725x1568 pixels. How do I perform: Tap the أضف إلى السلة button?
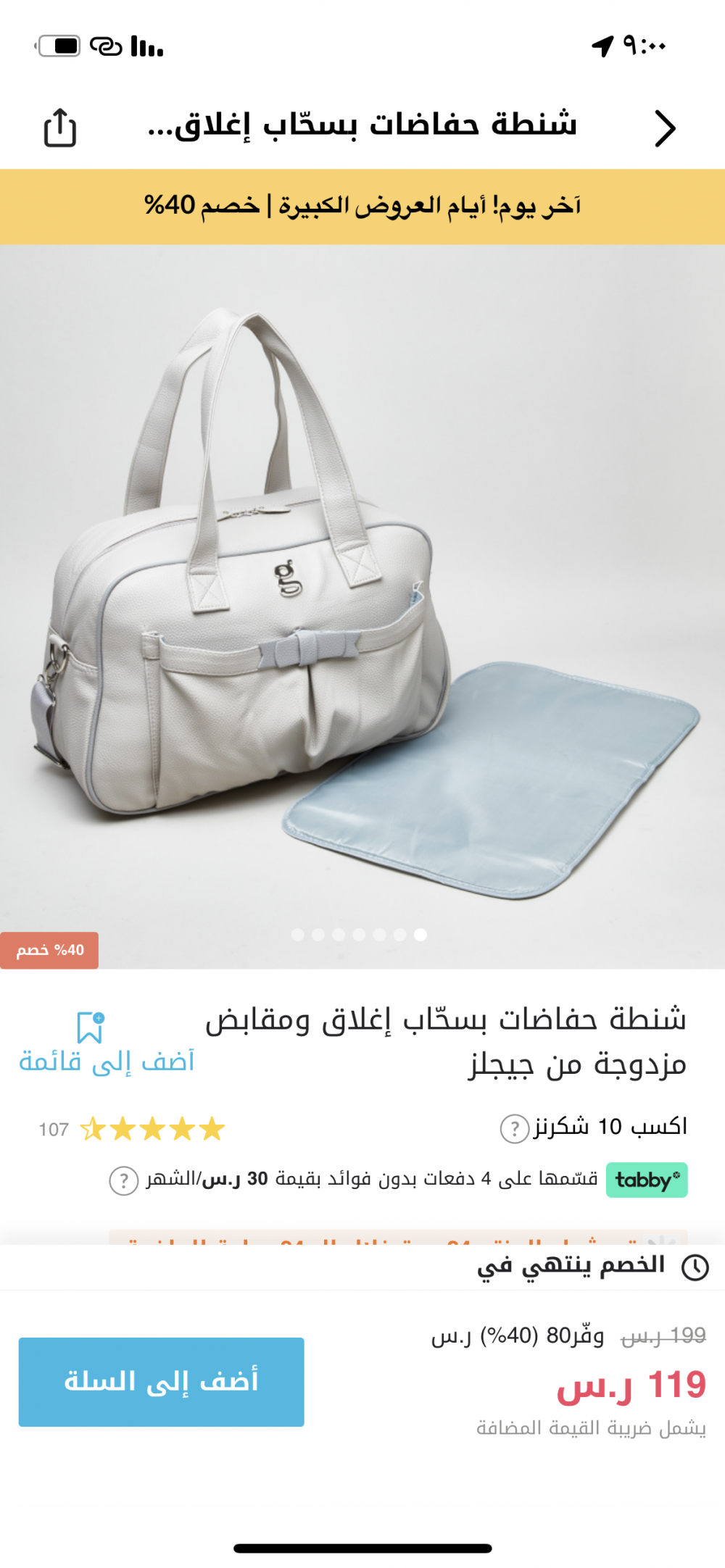[161, 1382]
